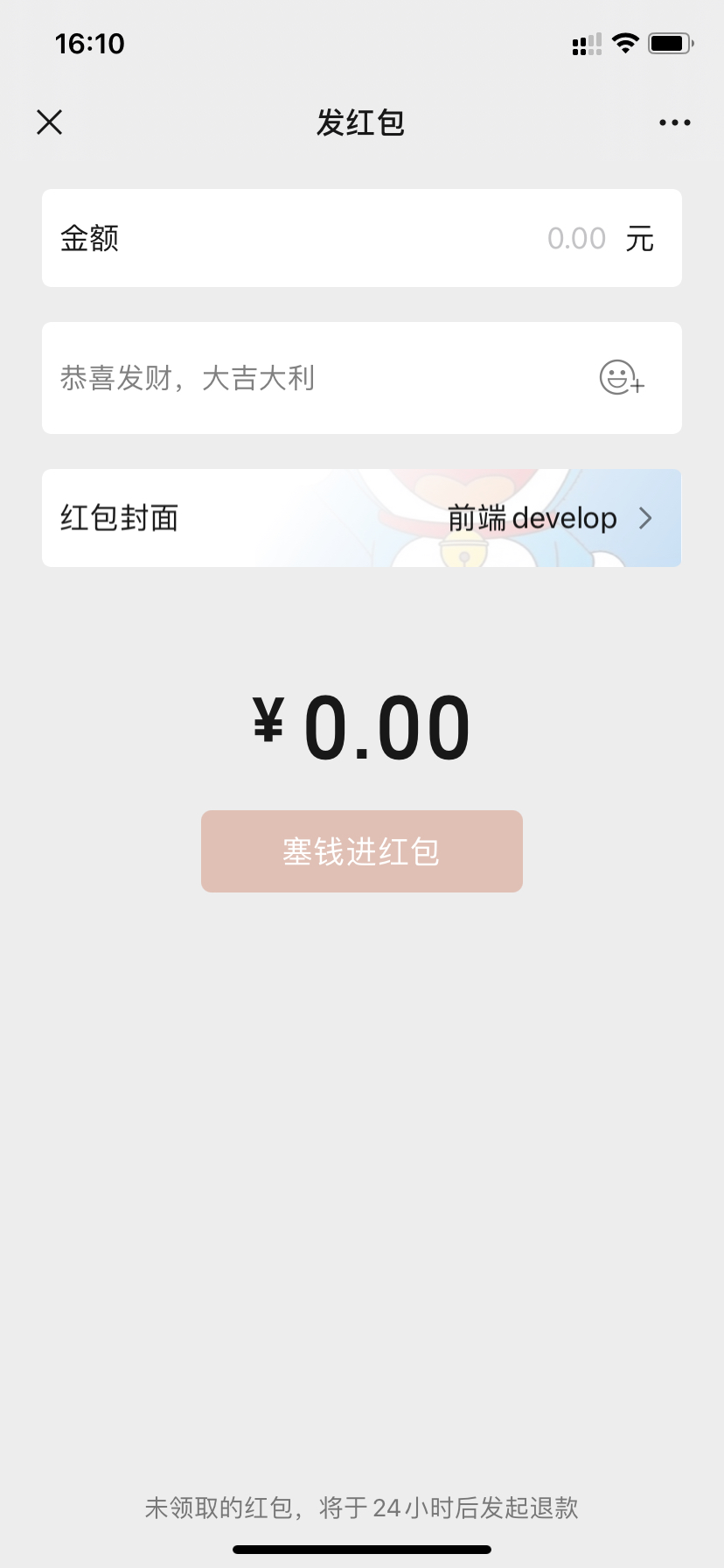
Task: Click the more options ellipsis icon
Action: pos(673,122)
